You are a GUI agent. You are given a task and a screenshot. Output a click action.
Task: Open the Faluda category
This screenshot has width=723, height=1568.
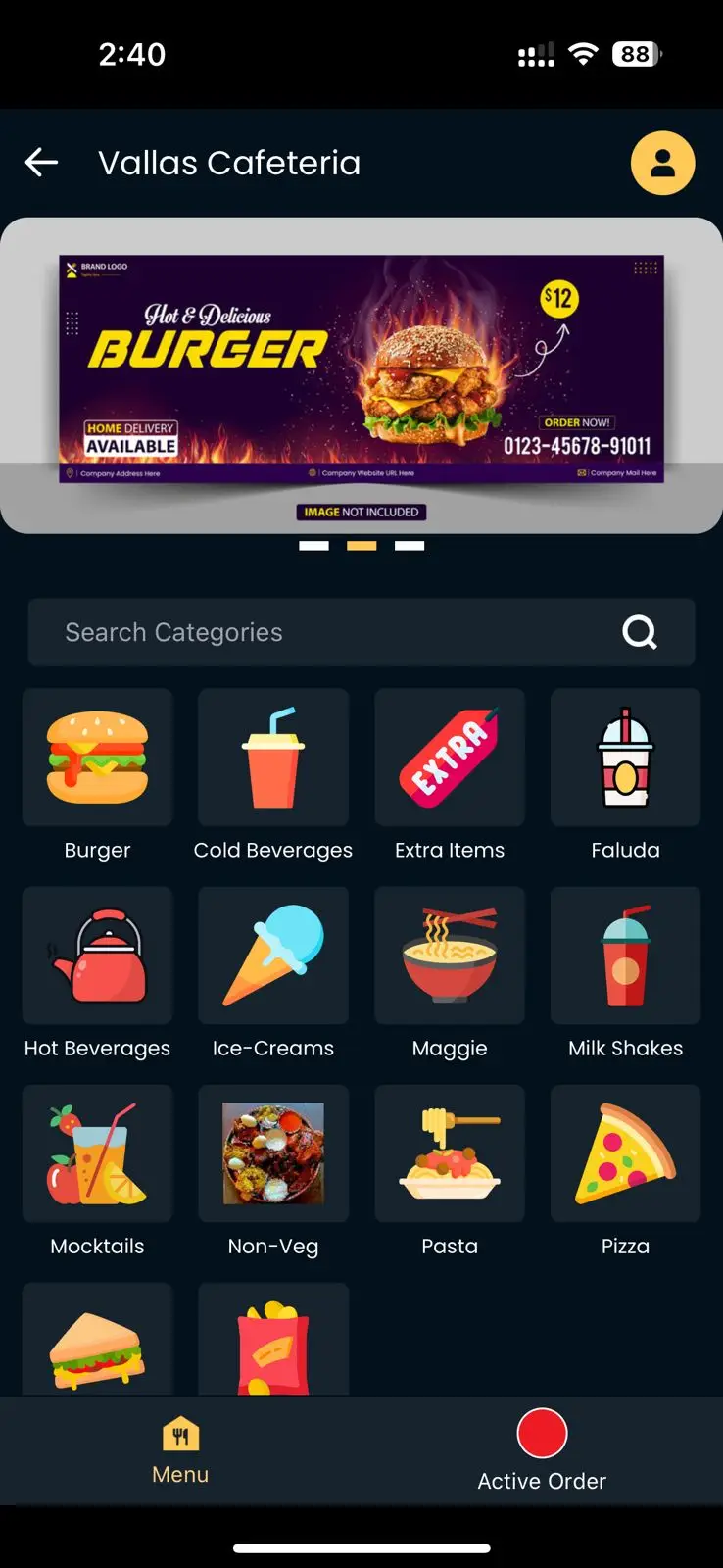click(625, 759)
